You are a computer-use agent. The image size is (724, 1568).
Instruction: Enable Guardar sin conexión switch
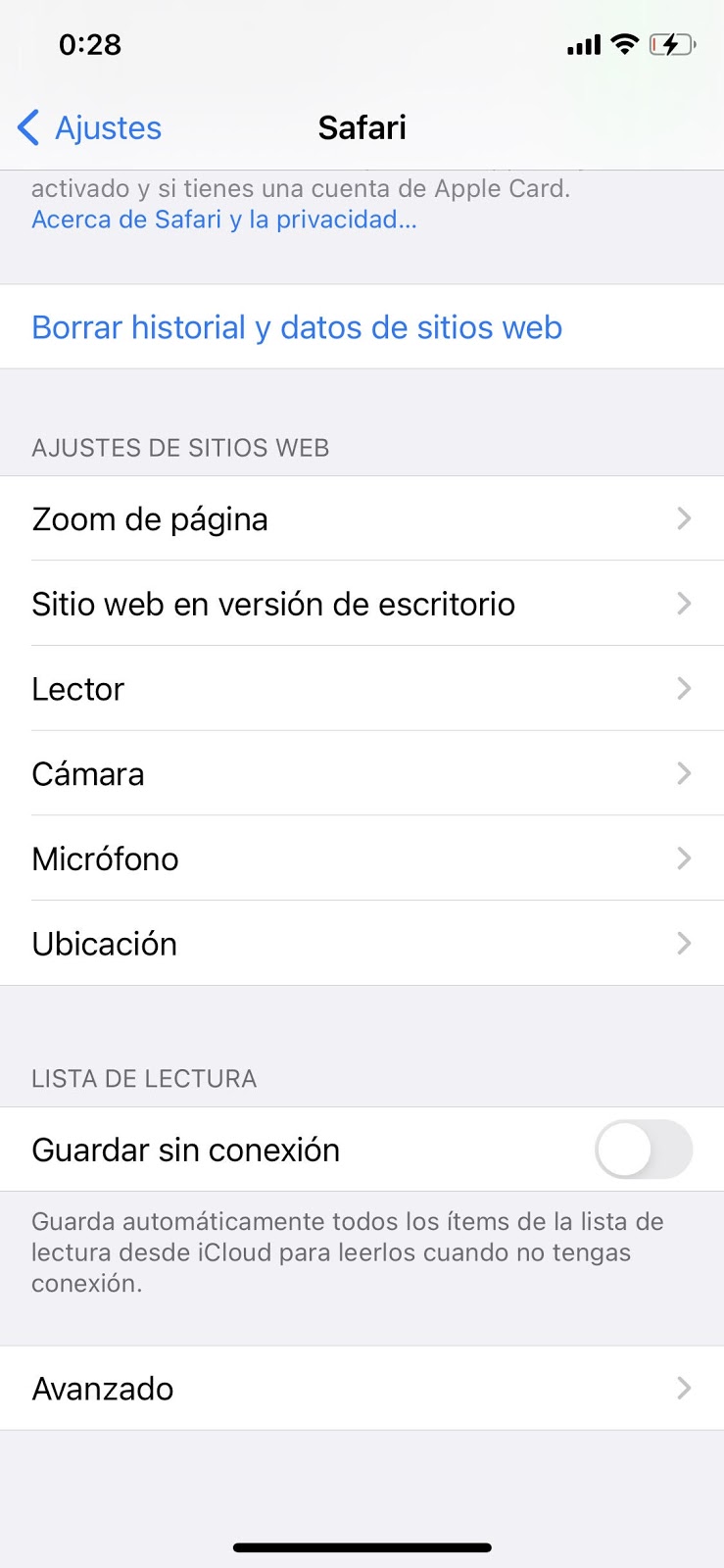click(x=644, y=1150)
